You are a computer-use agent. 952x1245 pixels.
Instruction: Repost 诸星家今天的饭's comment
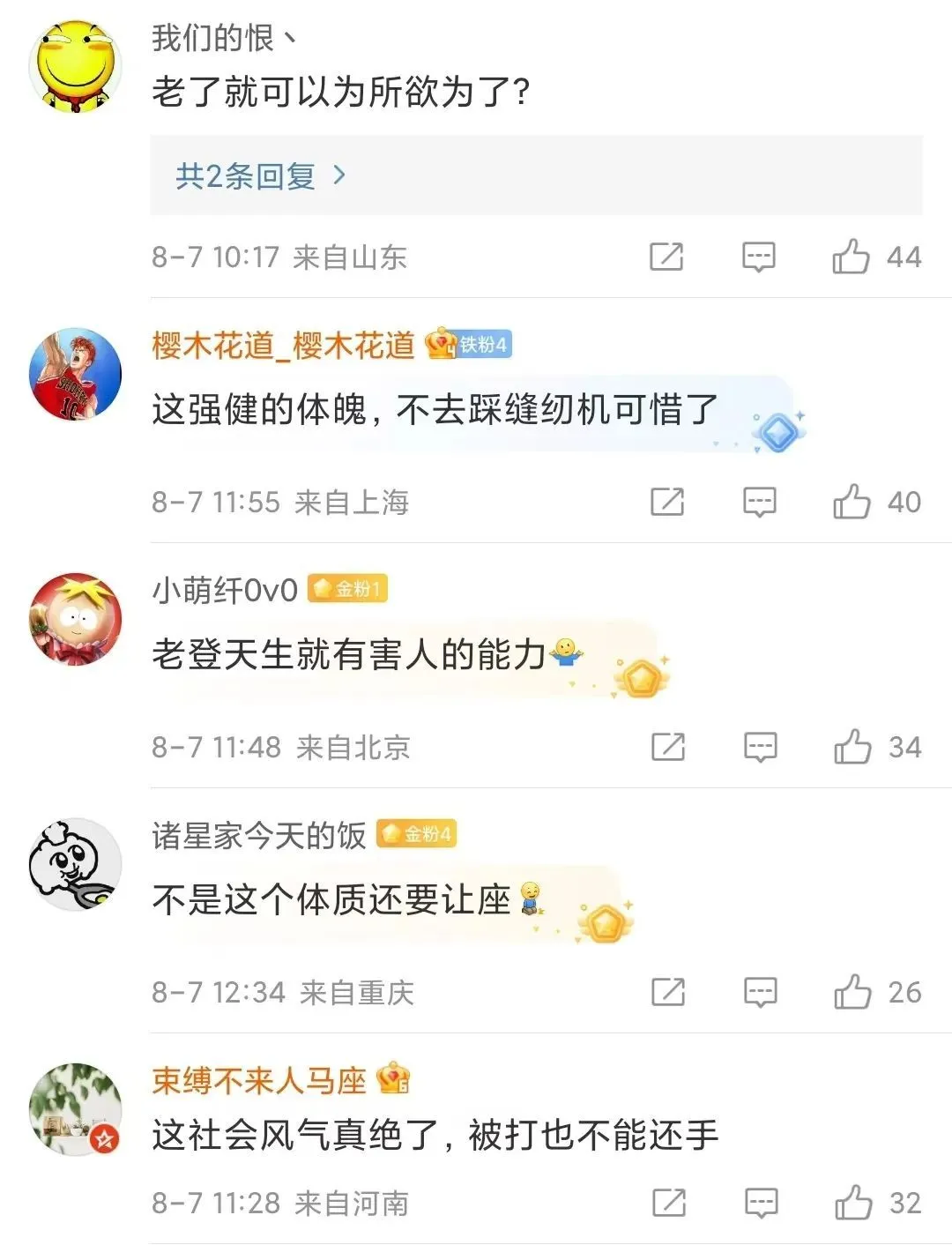(x=668, y=992)
